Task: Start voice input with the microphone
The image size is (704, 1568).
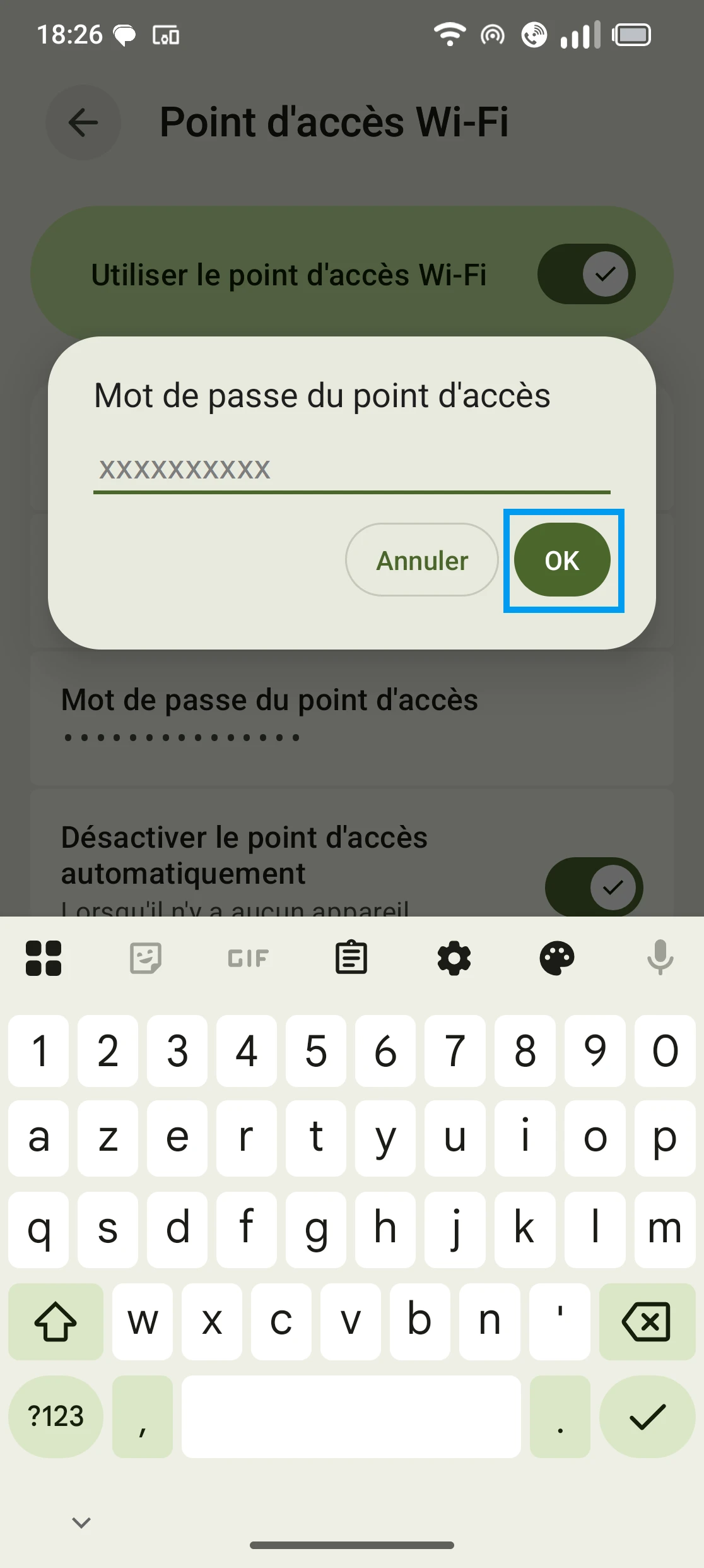Action: (x=660, y=958)
